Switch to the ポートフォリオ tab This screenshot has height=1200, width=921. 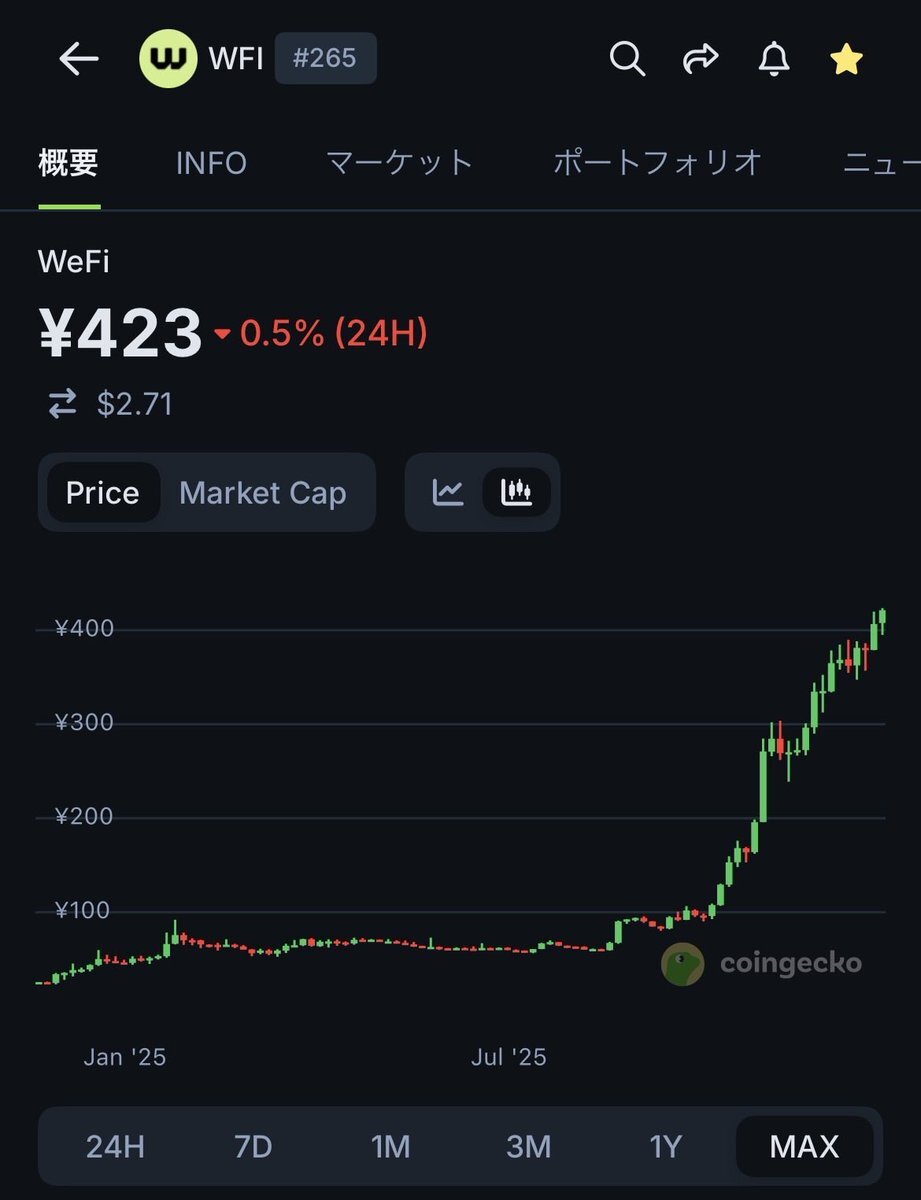click(x=657, y=163)
